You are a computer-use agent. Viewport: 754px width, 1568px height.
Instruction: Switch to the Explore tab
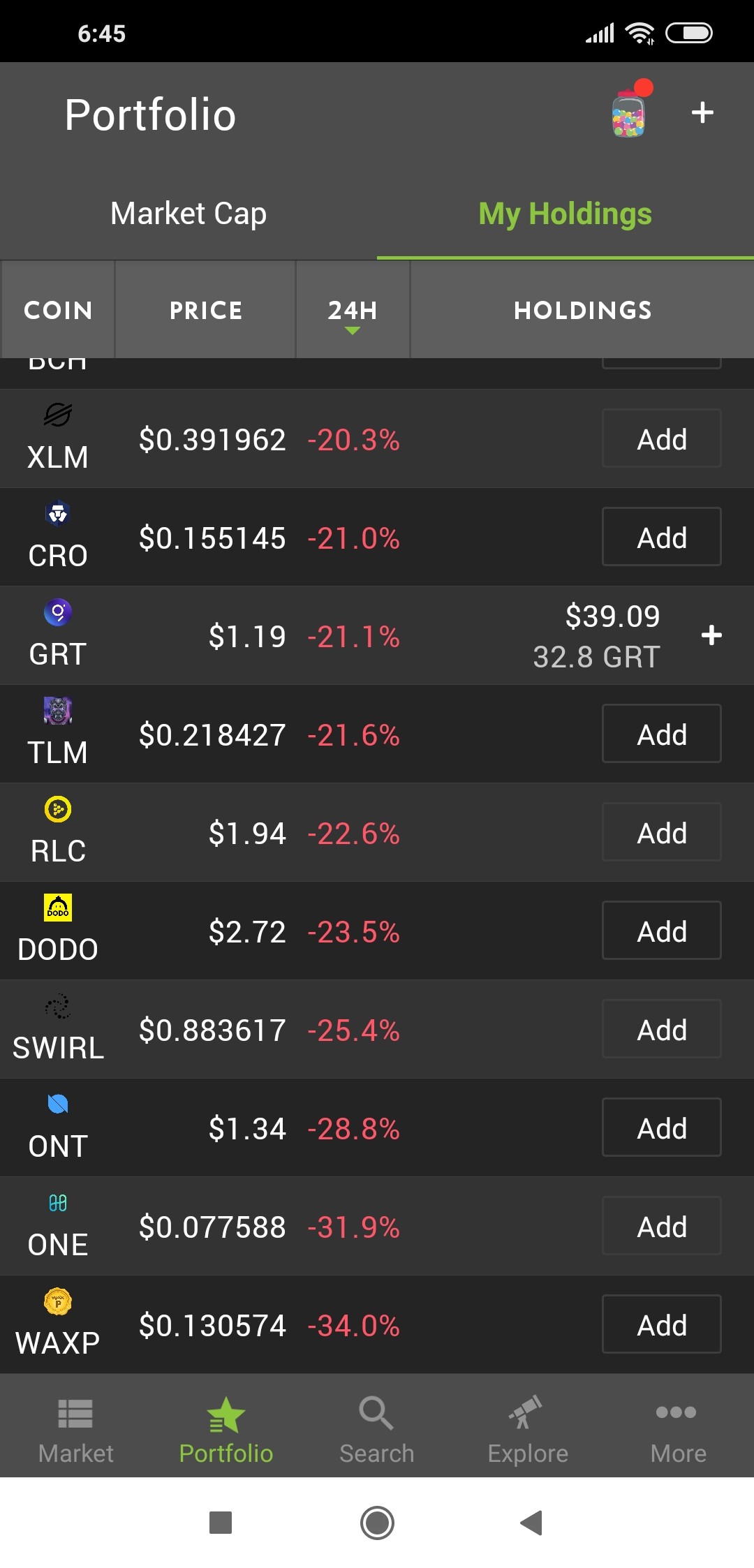point(528,1429)
